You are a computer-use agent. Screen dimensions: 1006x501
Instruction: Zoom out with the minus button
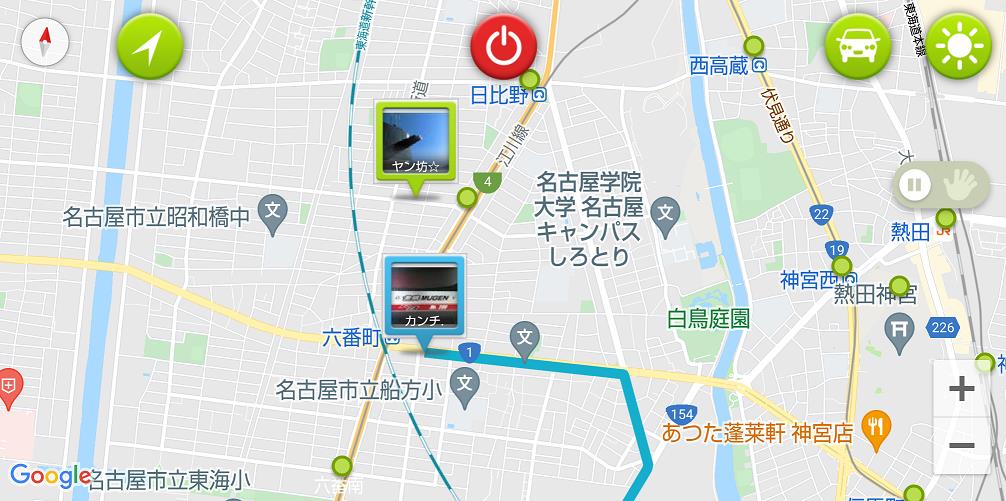tap(961, 446)
